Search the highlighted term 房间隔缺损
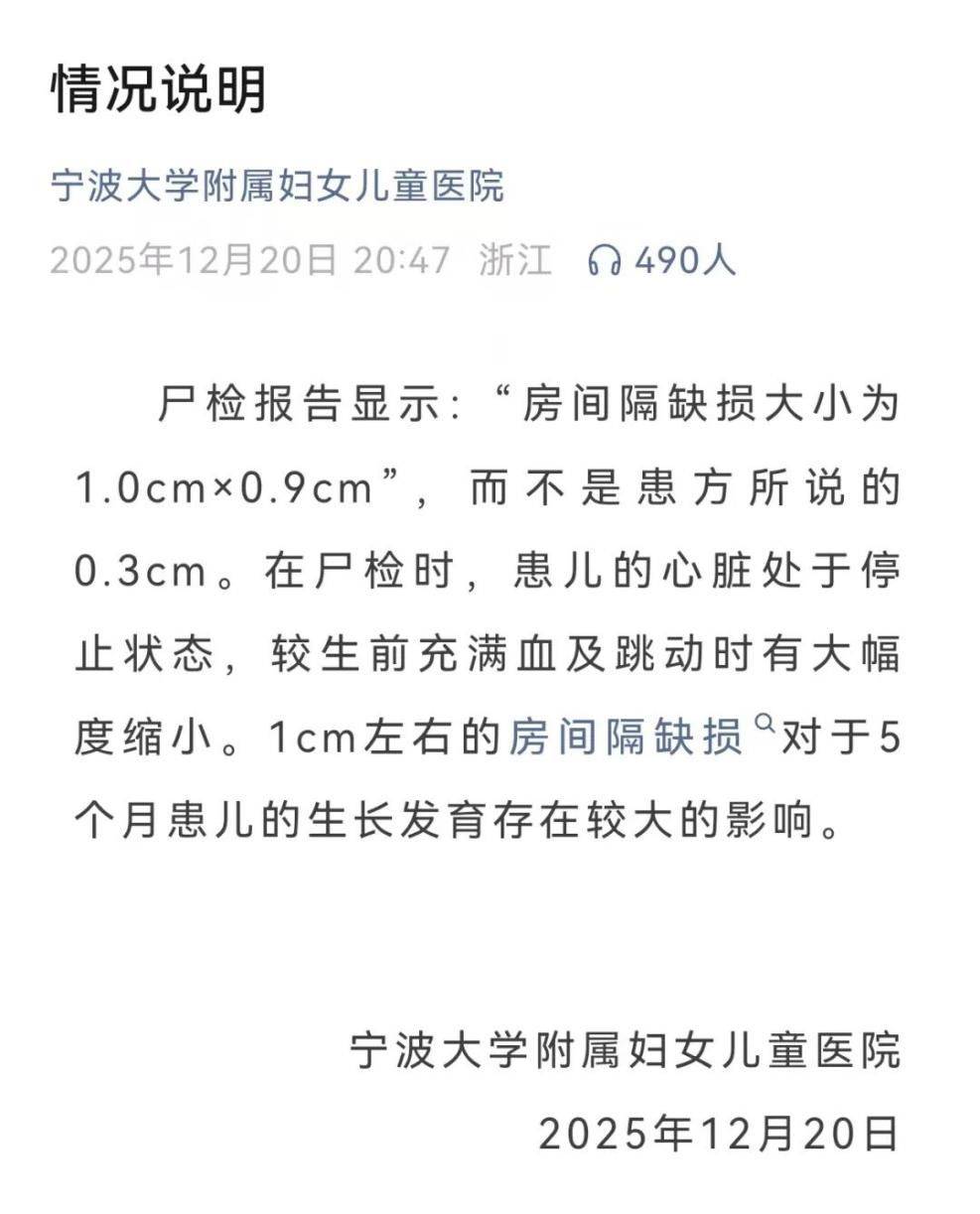 (628, 739)
